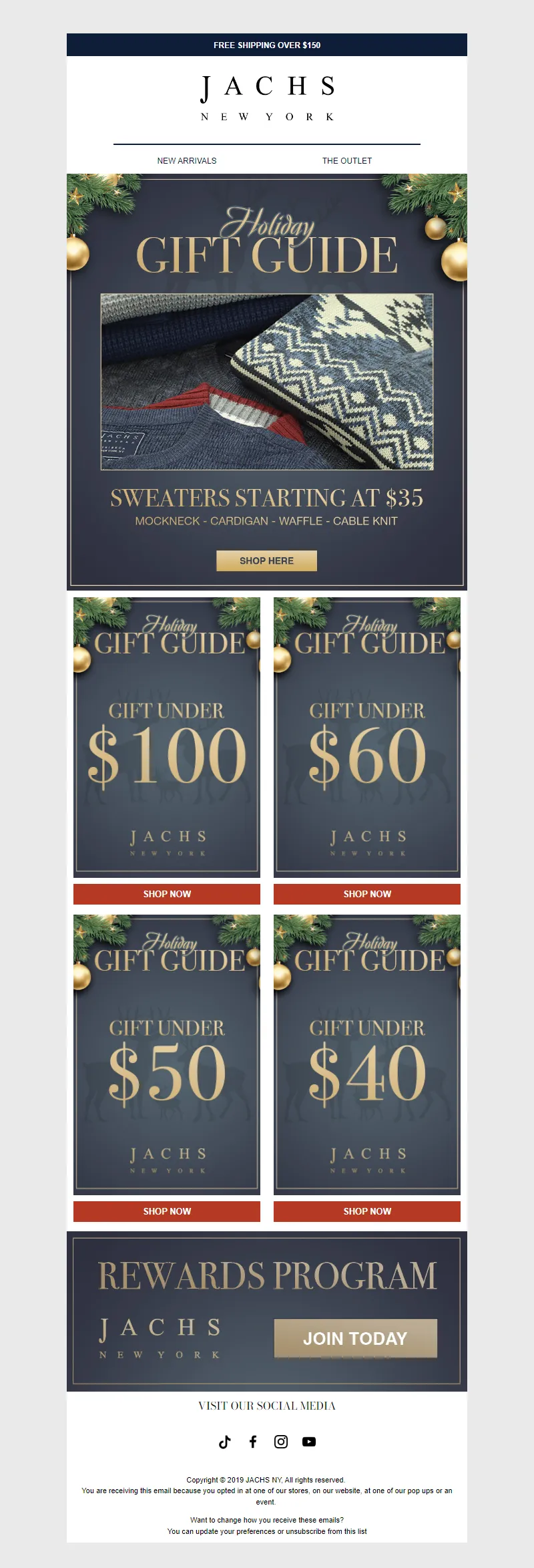Shop now under the $50 gift guide
The width and height of the screenshot is (534, 1568).
point(167,1211)
